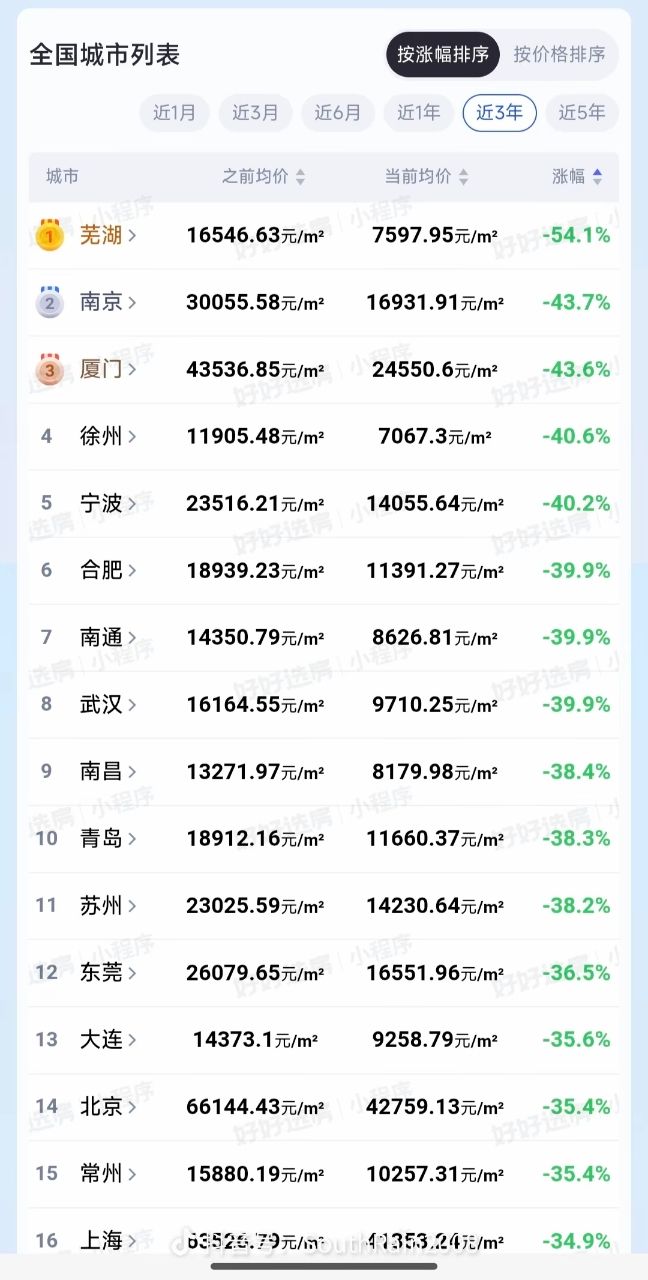
Task: Sort by 之前均价 column
Action: (264, 177)
